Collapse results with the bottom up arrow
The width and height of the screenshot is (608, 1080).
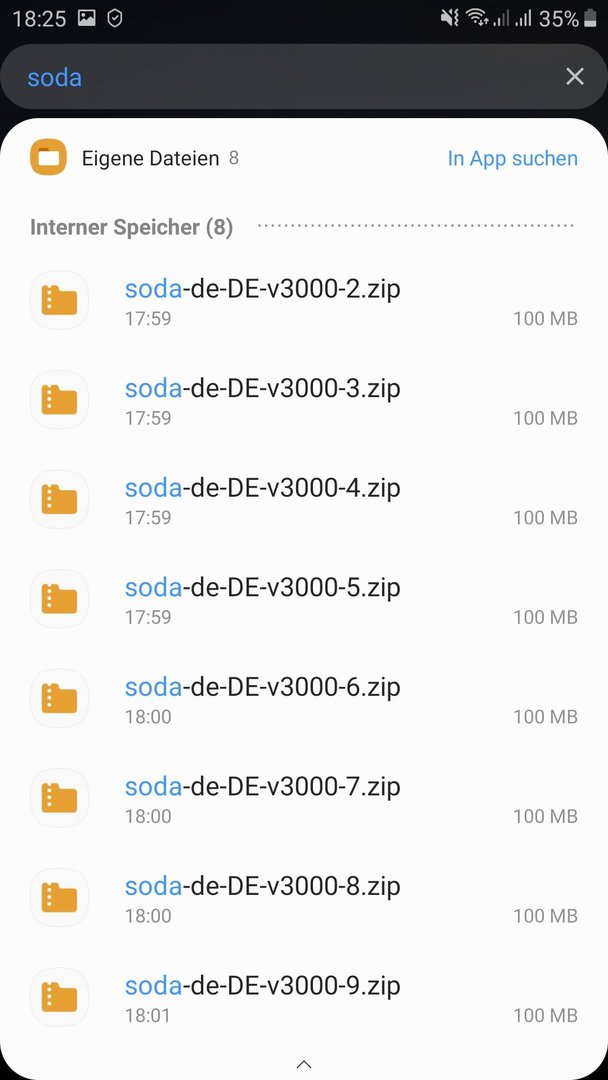point(304,1063)
